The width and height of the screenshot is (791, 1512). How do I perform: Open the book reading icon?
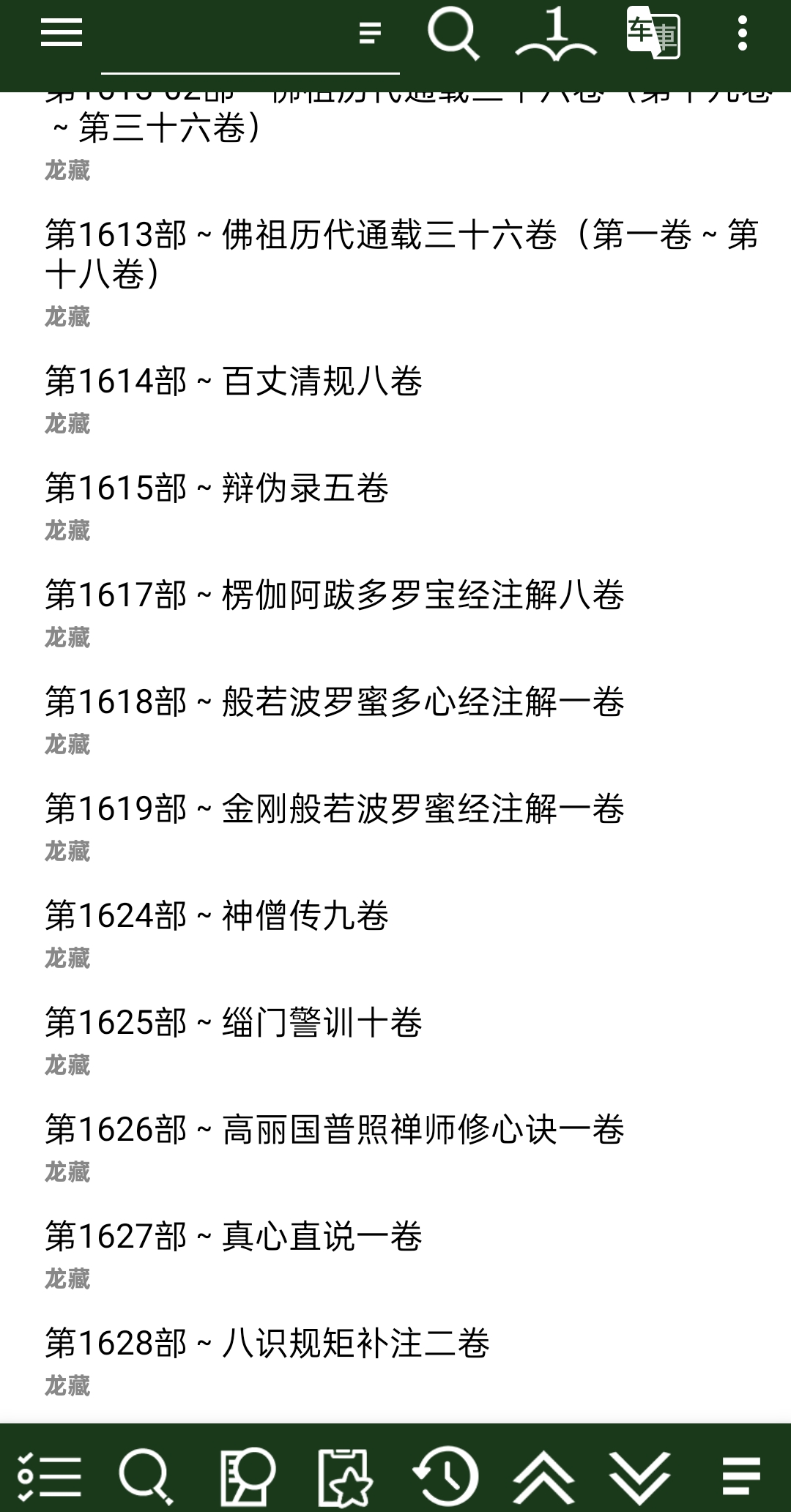555,33
